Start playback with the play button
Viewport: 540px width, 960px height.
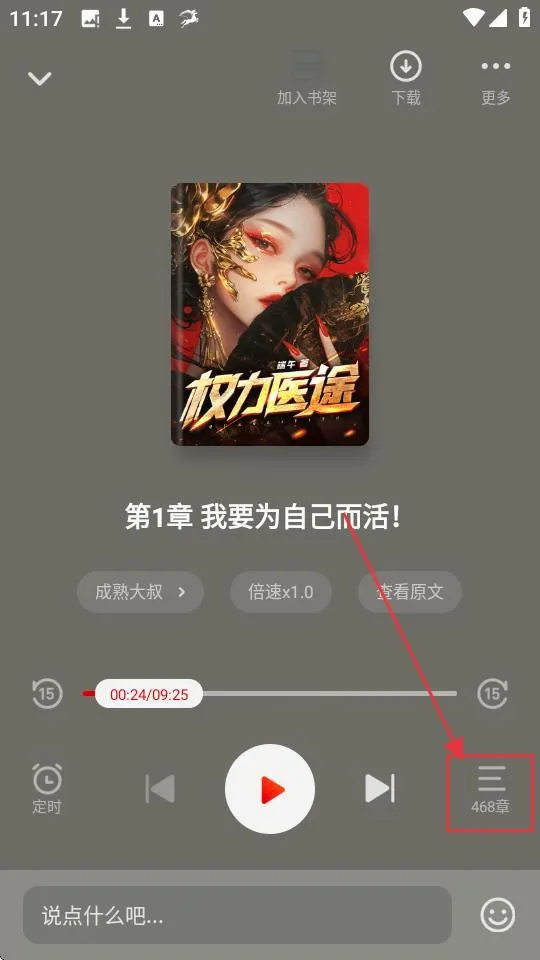pos(270,789)
